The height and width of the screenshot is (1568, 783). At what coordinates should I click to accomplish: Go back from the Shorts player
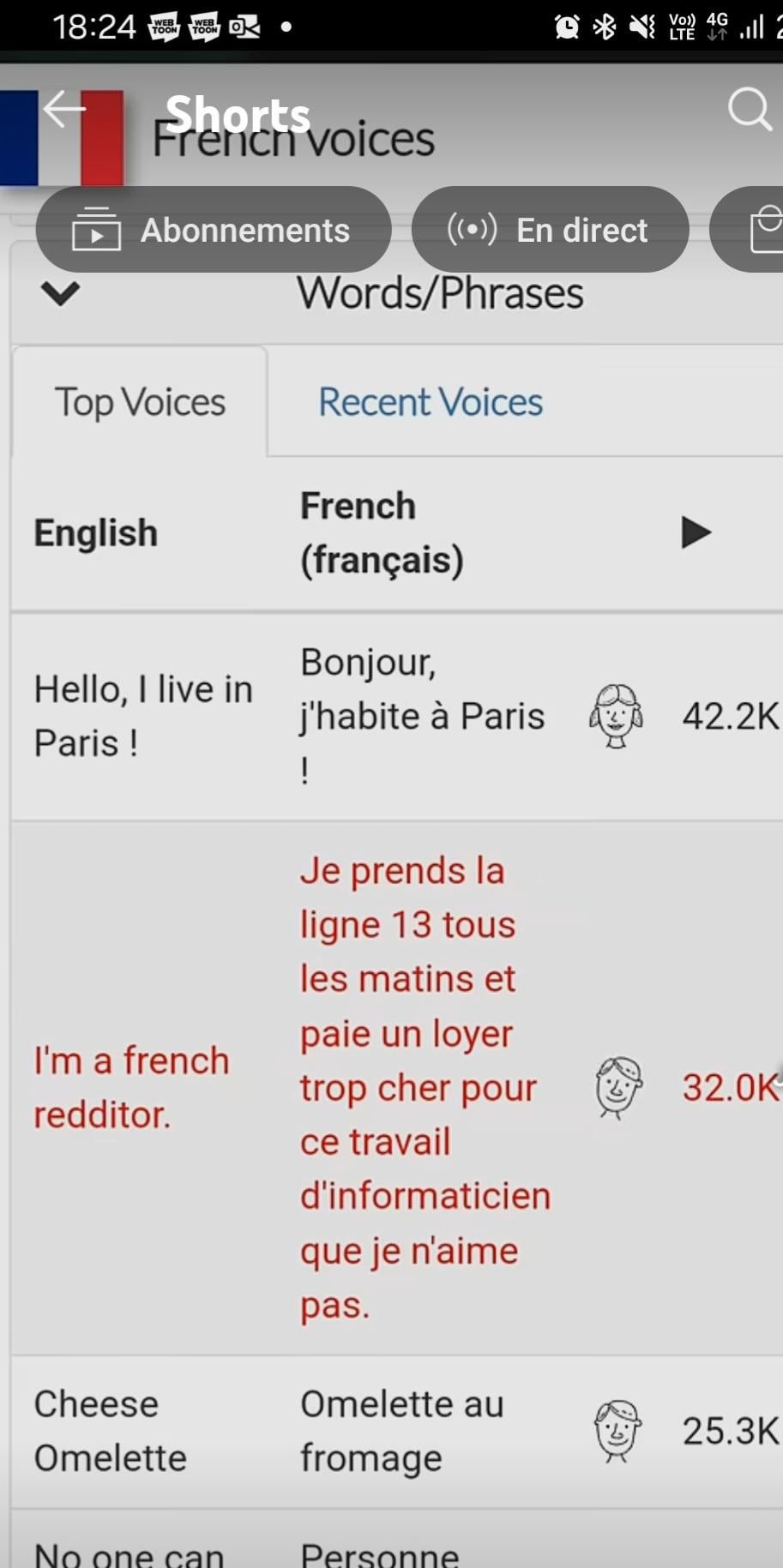click(63, 110)
